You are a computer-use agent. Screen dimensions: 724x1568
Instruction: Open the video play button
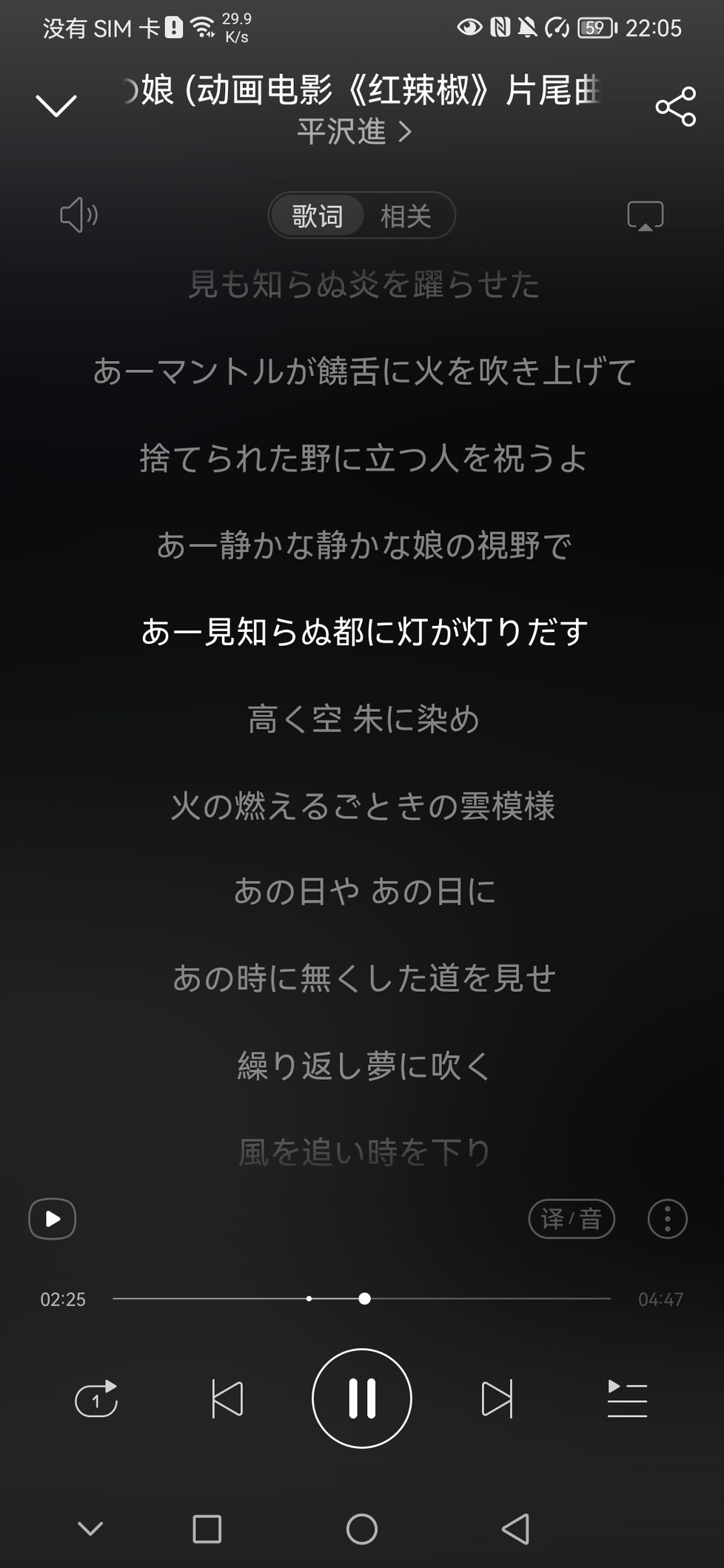click(x=53, y=1218)
